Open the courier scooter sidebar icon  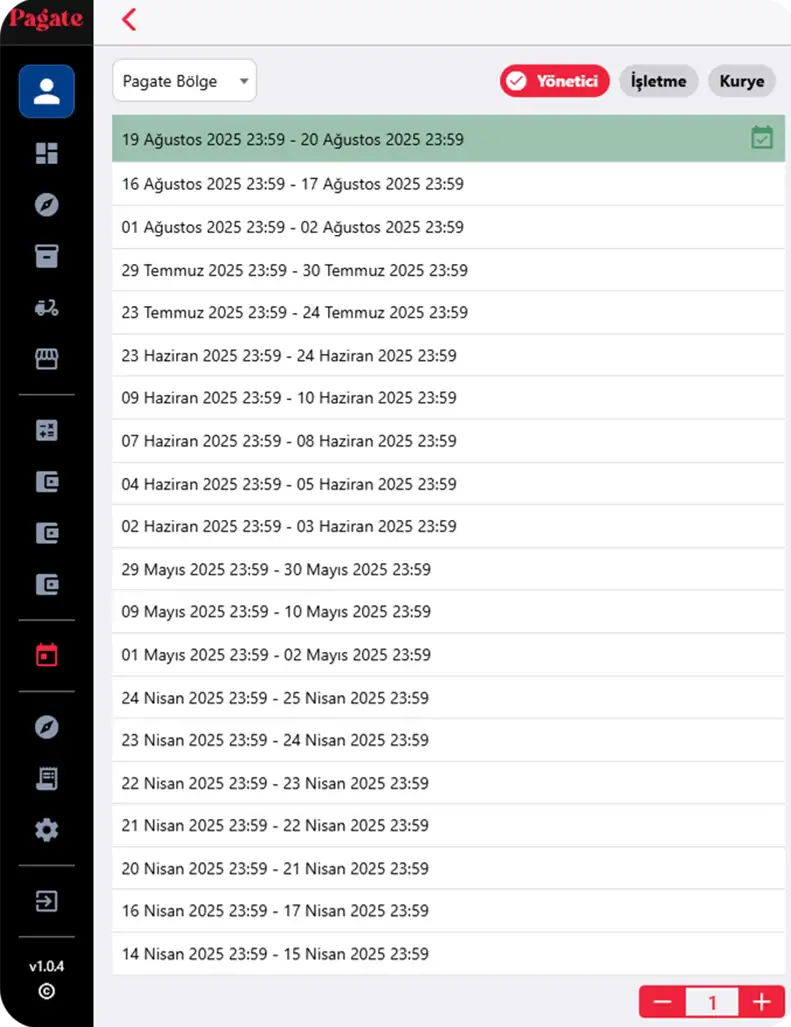pyautogui.click(x=46, y=307)
